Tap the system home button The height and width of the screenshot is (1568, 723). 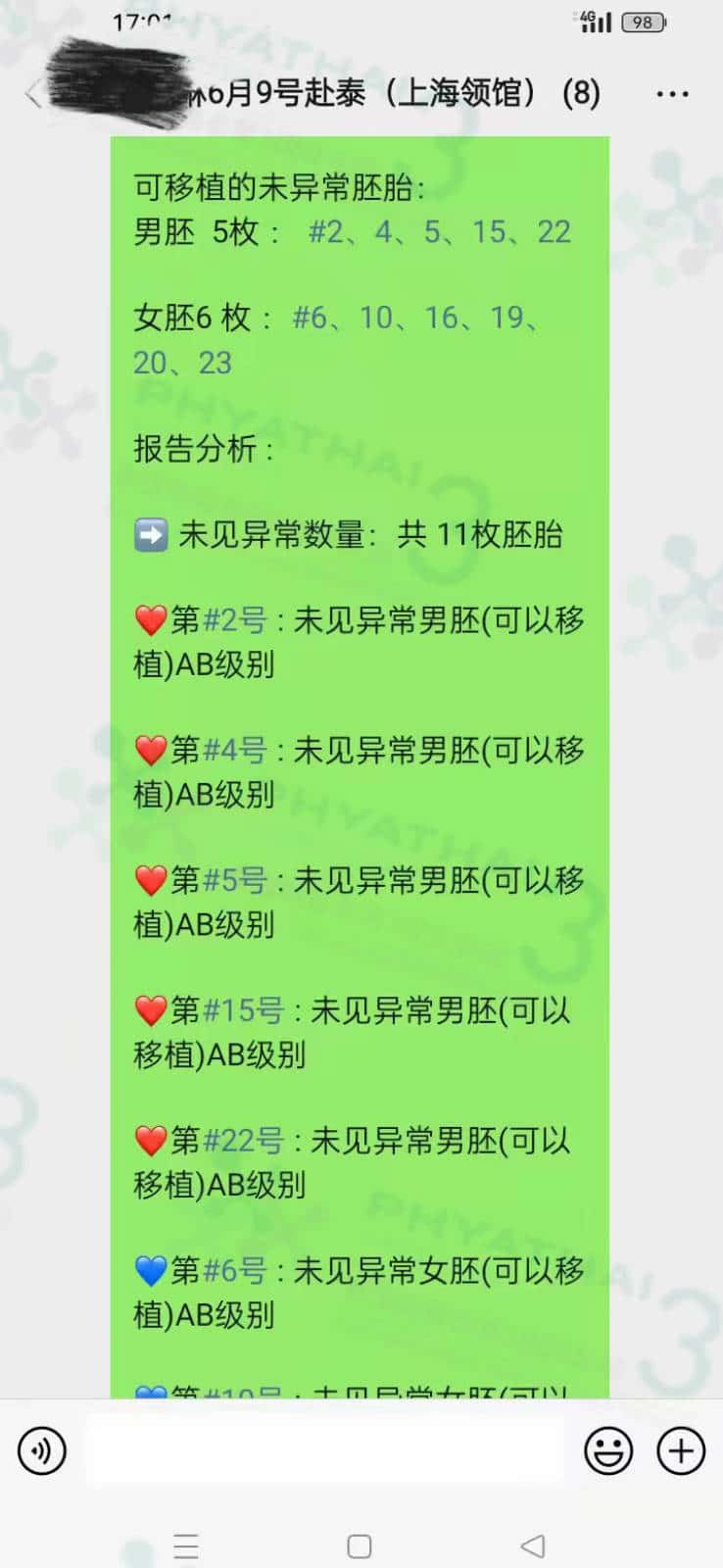pos(360,1546)
